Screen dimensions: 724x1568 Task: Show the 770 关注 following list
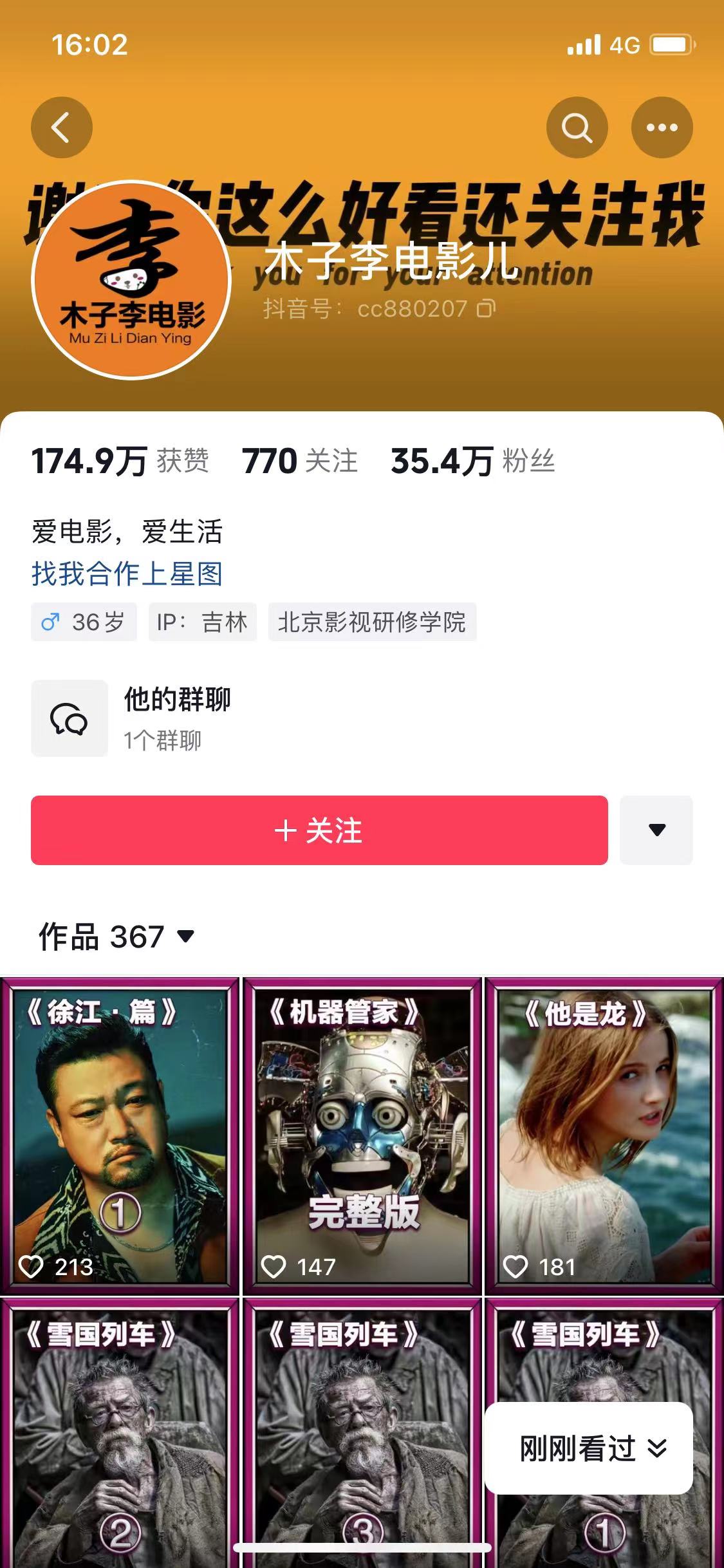(299, 462)
